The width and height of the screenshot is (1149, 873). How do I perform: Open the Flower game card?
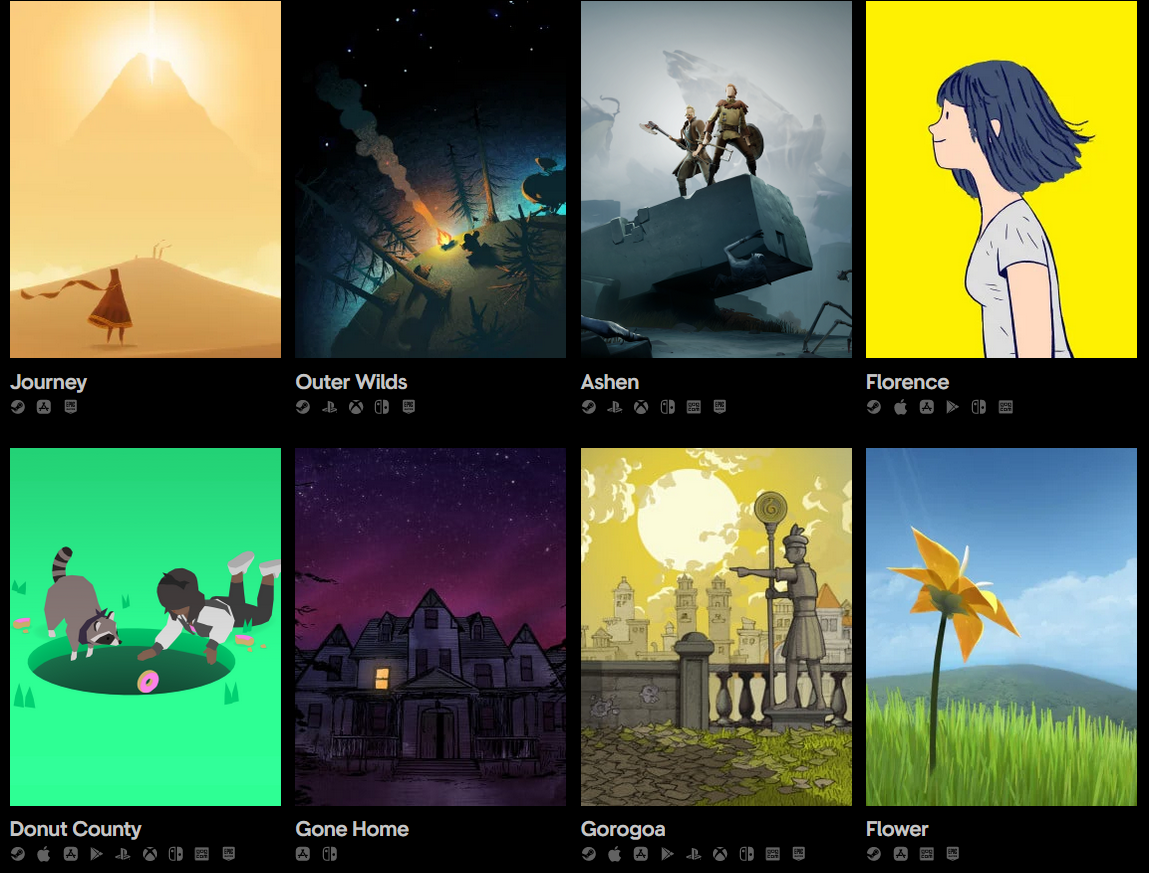1001,627
